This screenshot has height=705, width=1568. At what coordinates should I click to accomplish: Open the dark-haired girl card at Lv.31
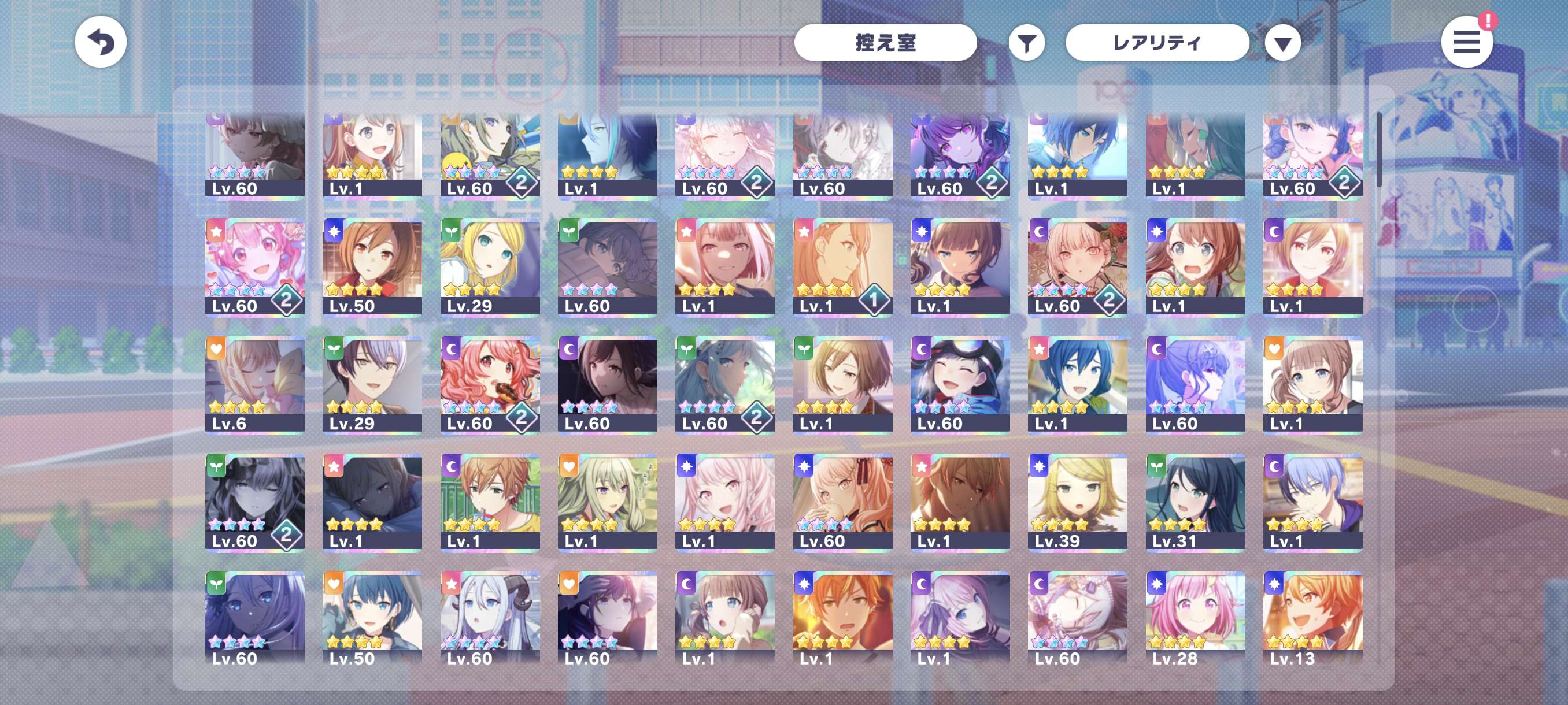click(1195, 502)
